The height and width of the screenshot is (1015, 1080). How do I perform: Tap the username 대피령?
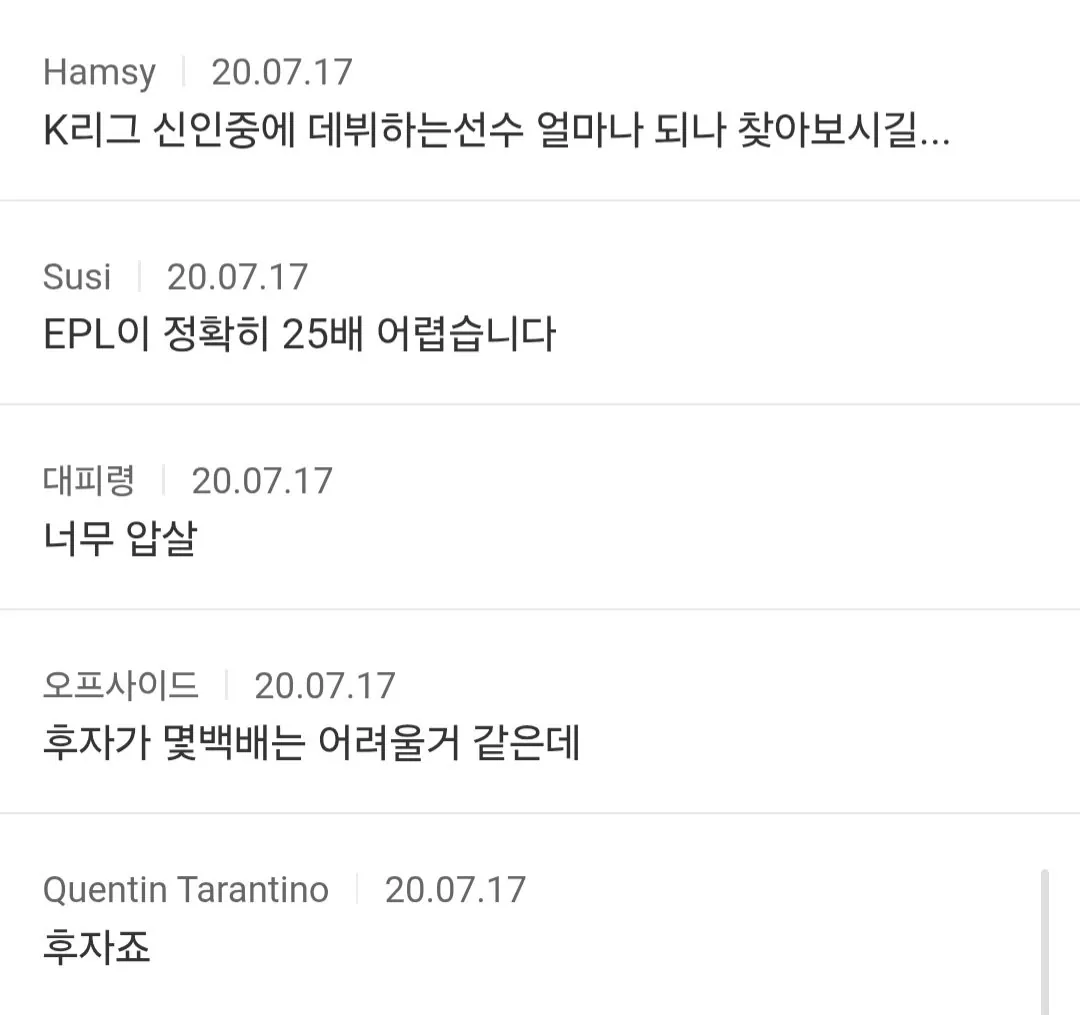(89, 481)
